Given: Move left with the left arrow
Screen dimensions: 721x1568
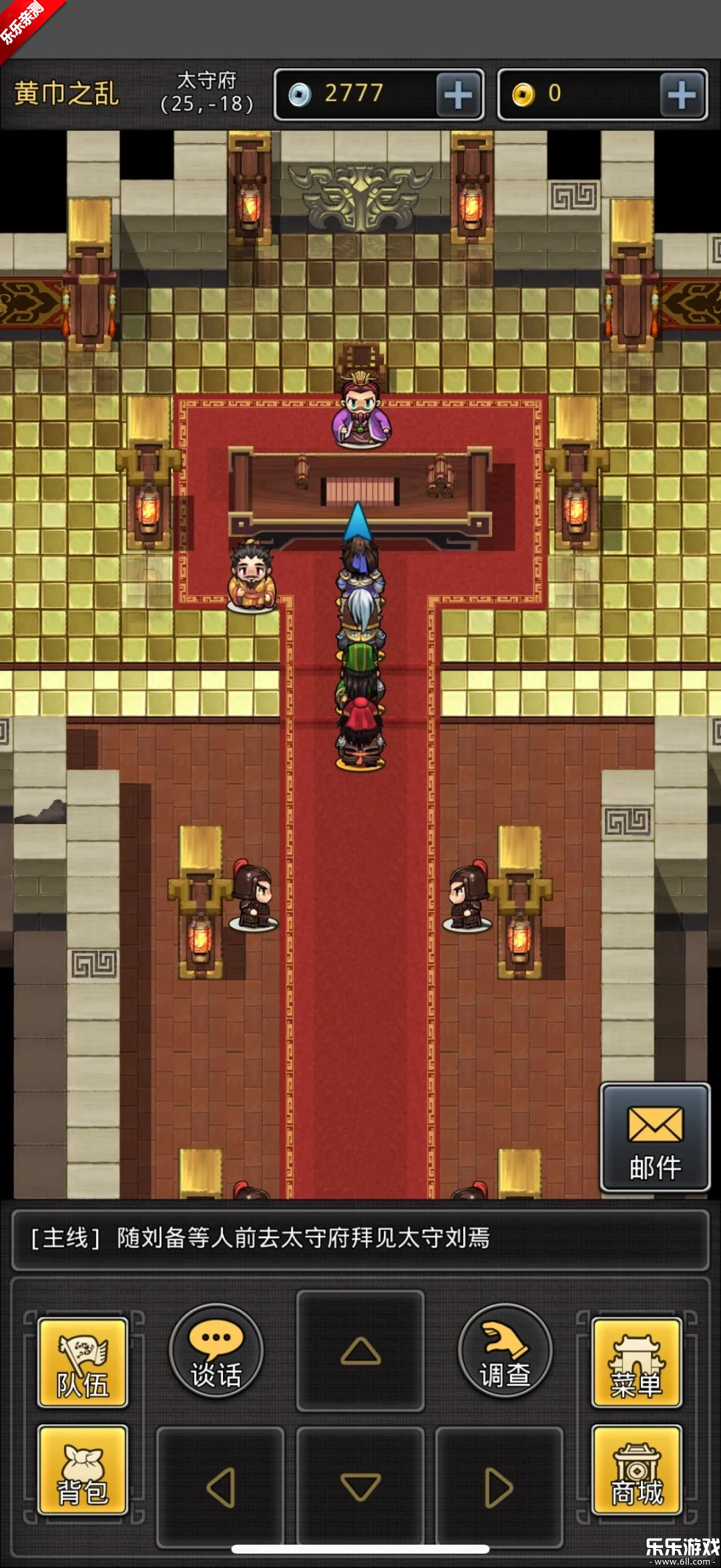Looking at the screenshot, I should (220, 1487).
